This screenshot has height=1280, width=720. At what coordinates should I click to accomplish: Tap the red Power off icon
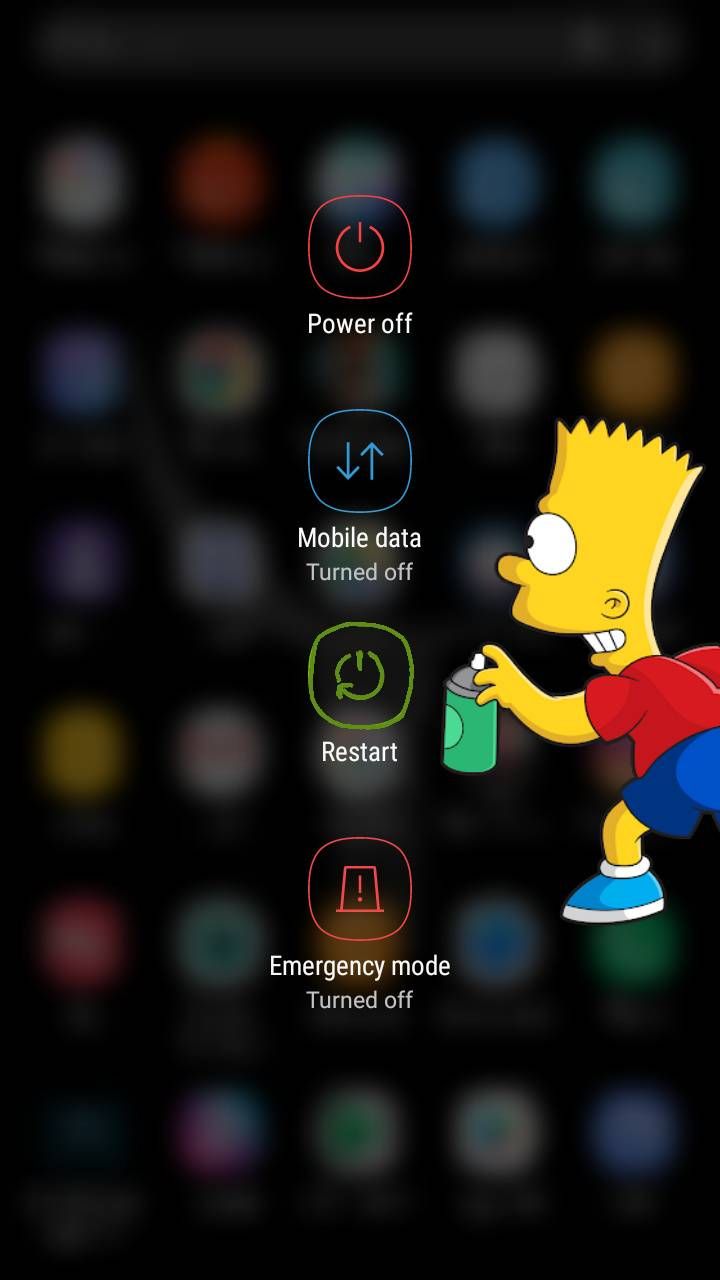[x=359, y=247]
